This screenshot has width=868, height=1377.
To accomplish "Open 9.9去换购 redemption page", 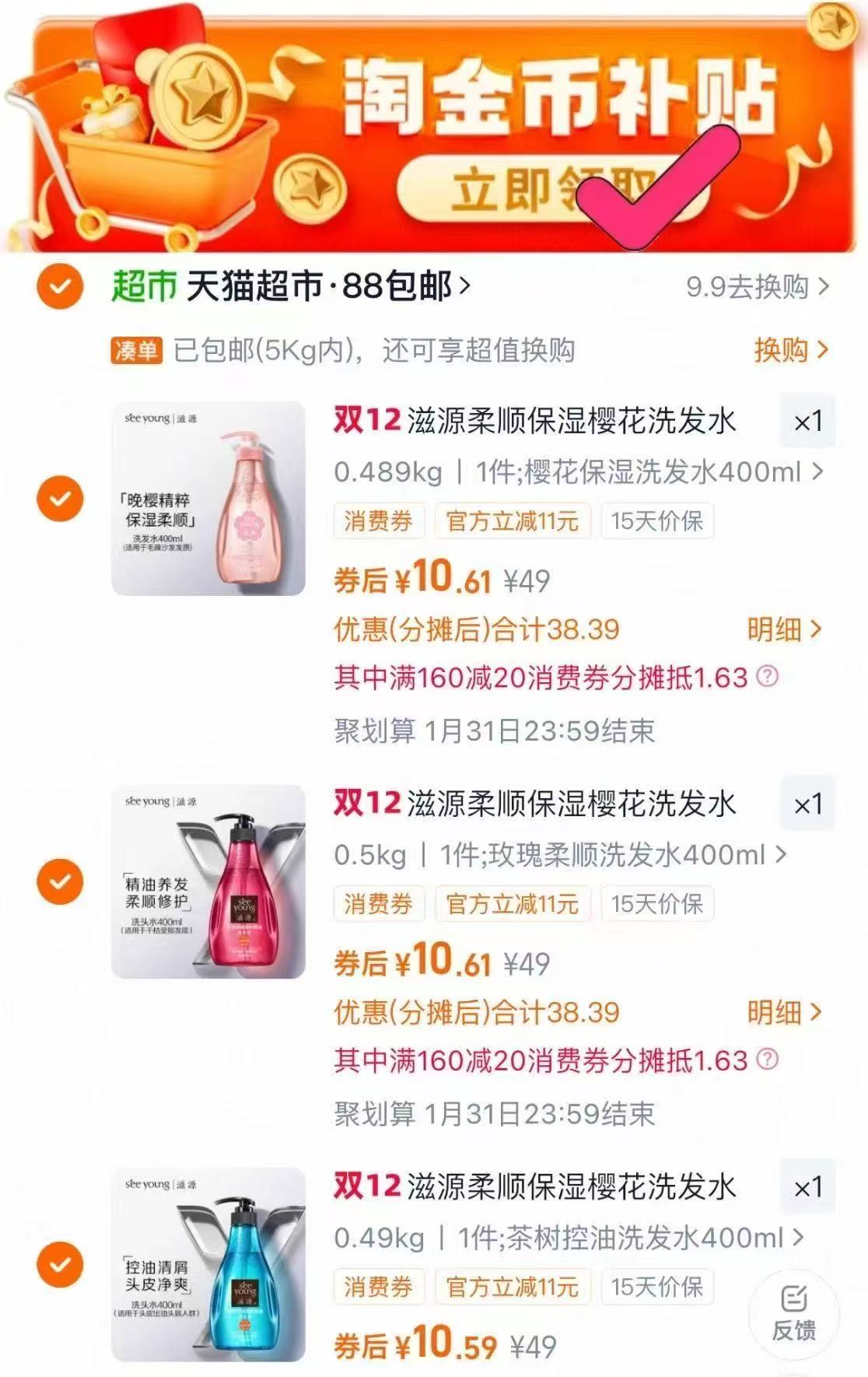I will 751,286.
